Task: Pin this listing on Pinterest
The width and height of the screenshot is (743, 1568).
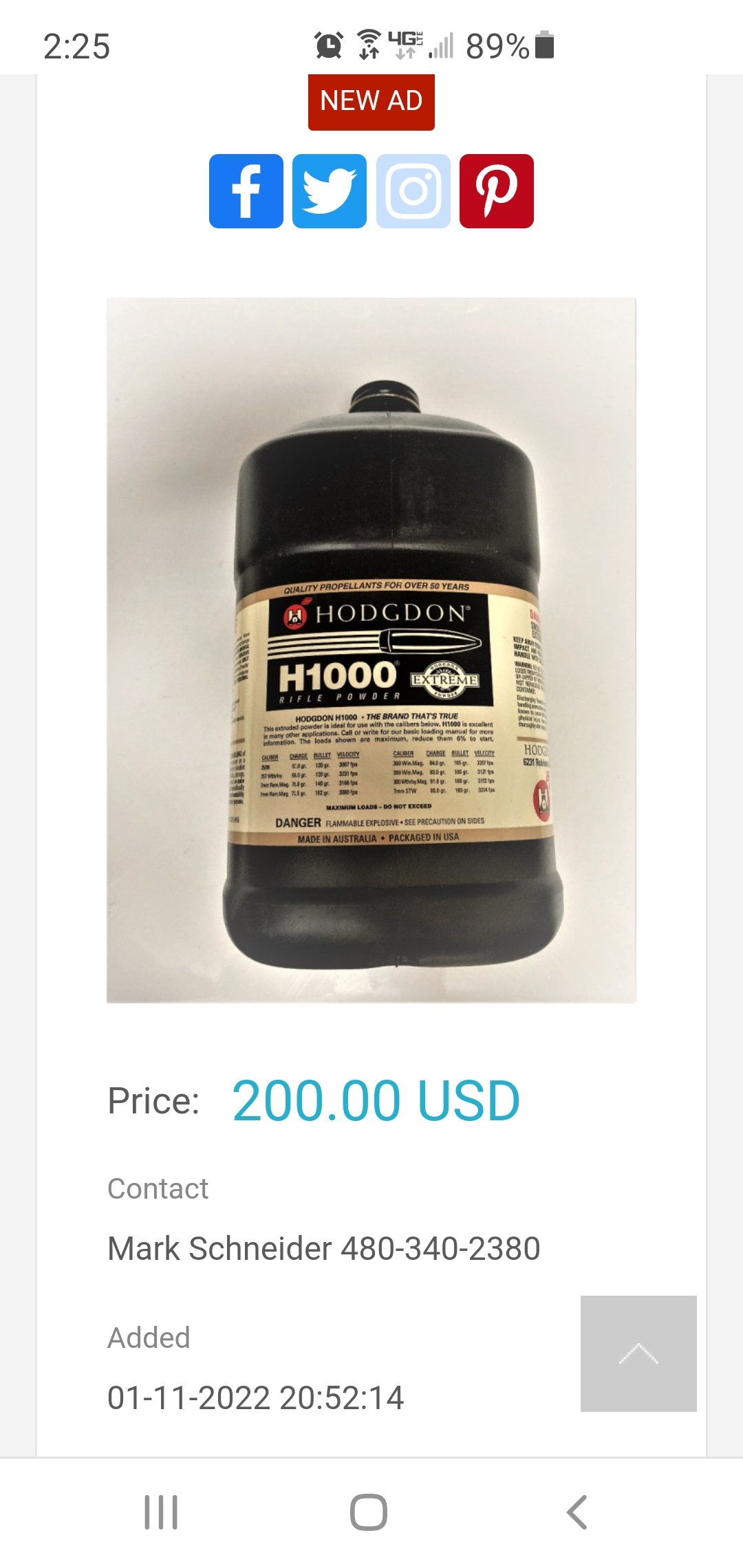Action: coord(497,191)
